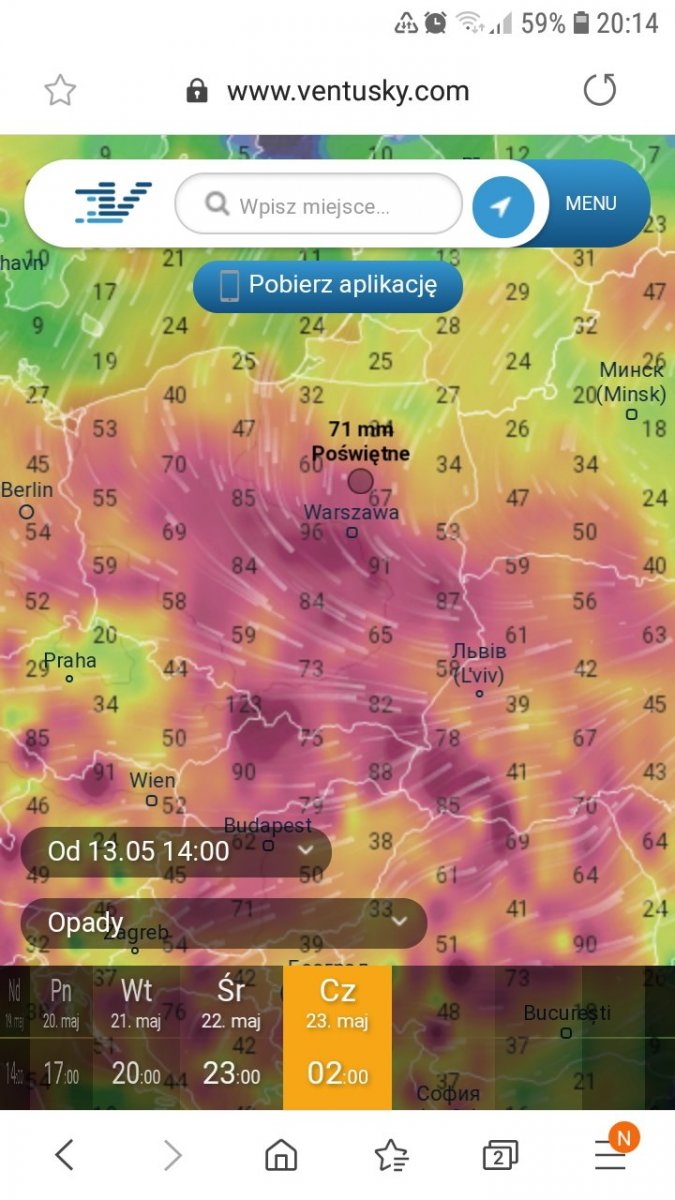Viewport: 675px width, 1200px height.
Task: Tap Pobierz aplikację to download the app
Action: pos(328,285)
